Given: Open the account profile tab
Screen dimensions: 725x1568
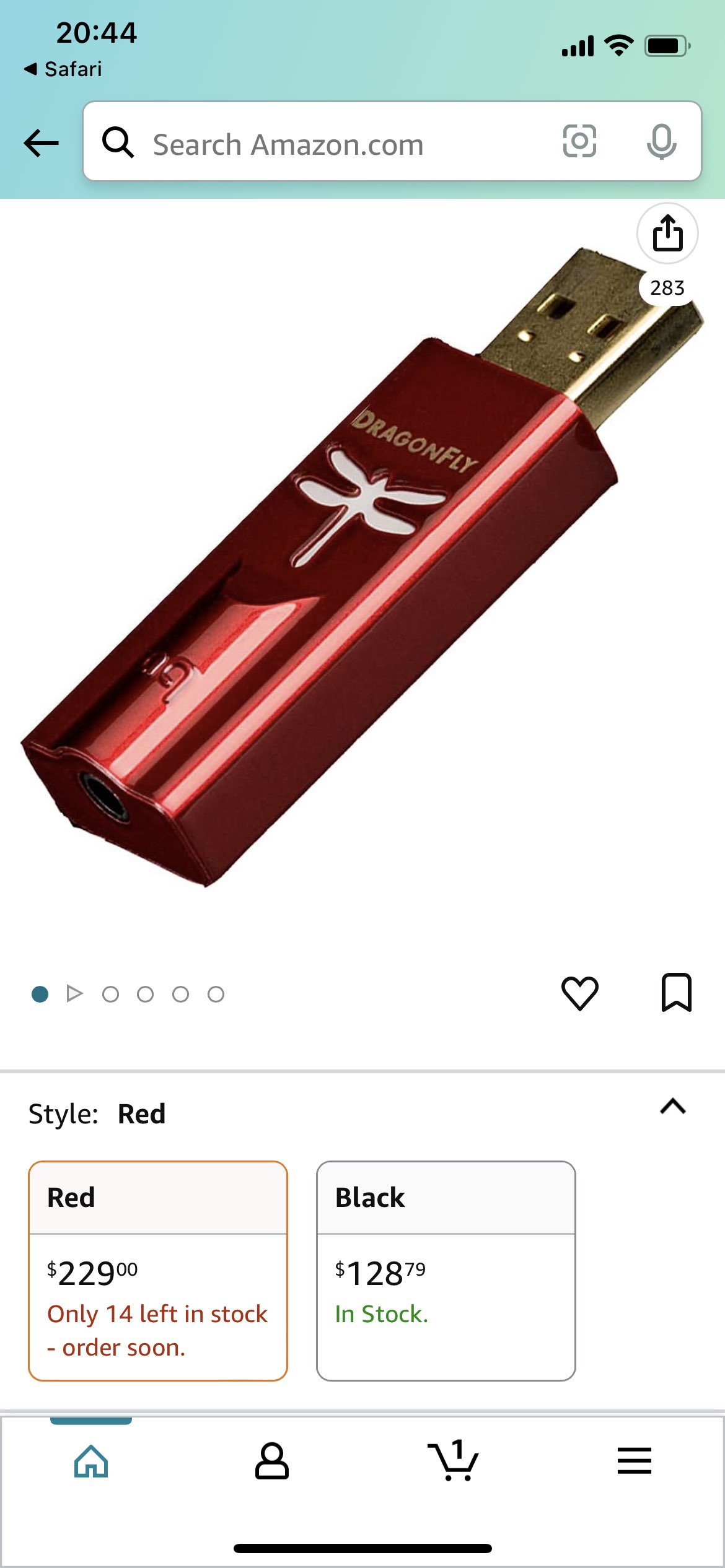Looking at the screenshot, I should pyautogui.click(x=272, y=1461).
